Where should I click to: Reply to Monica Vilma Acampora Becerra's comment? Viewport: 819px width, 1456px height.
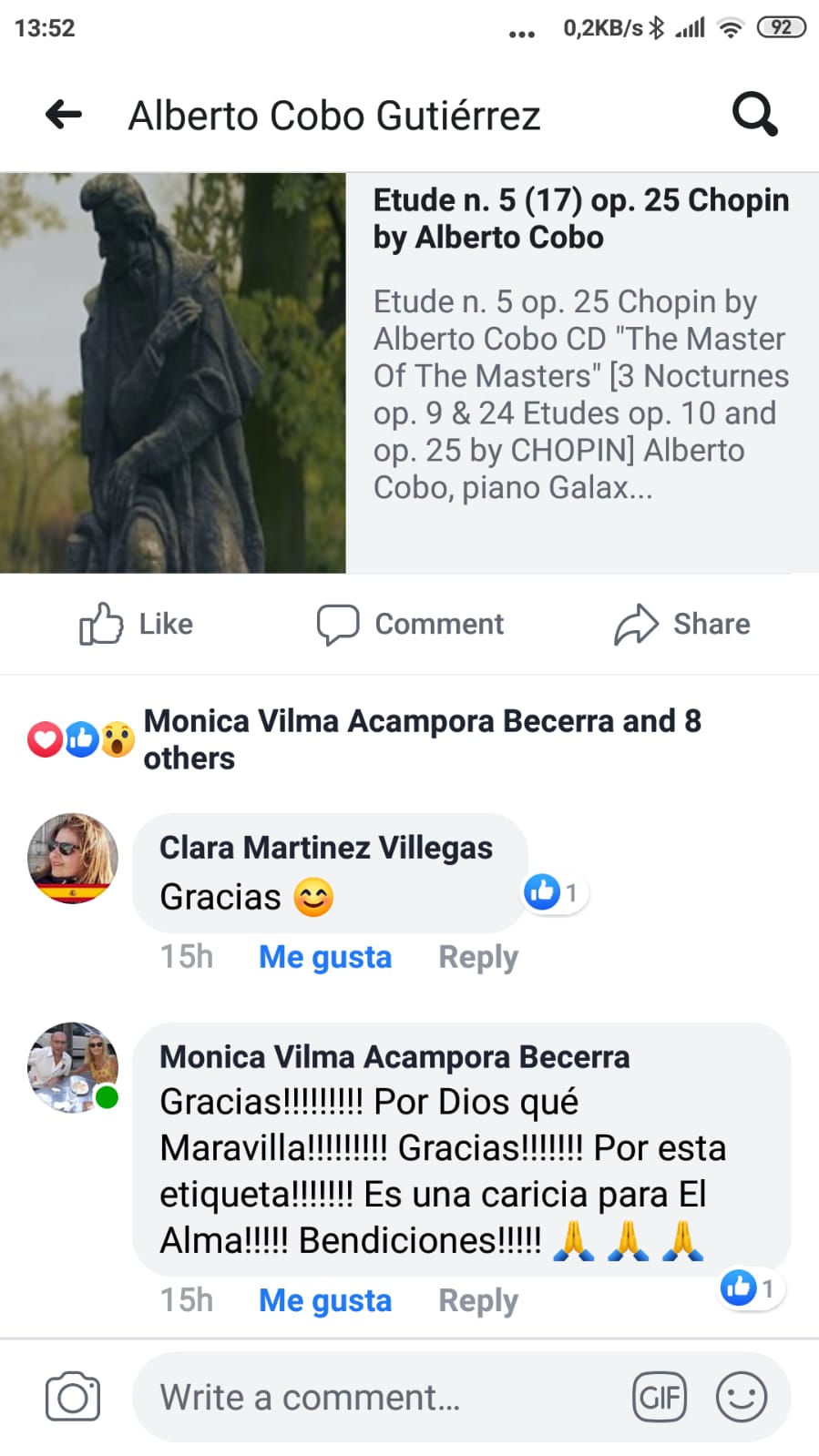tap(478, 1300)
